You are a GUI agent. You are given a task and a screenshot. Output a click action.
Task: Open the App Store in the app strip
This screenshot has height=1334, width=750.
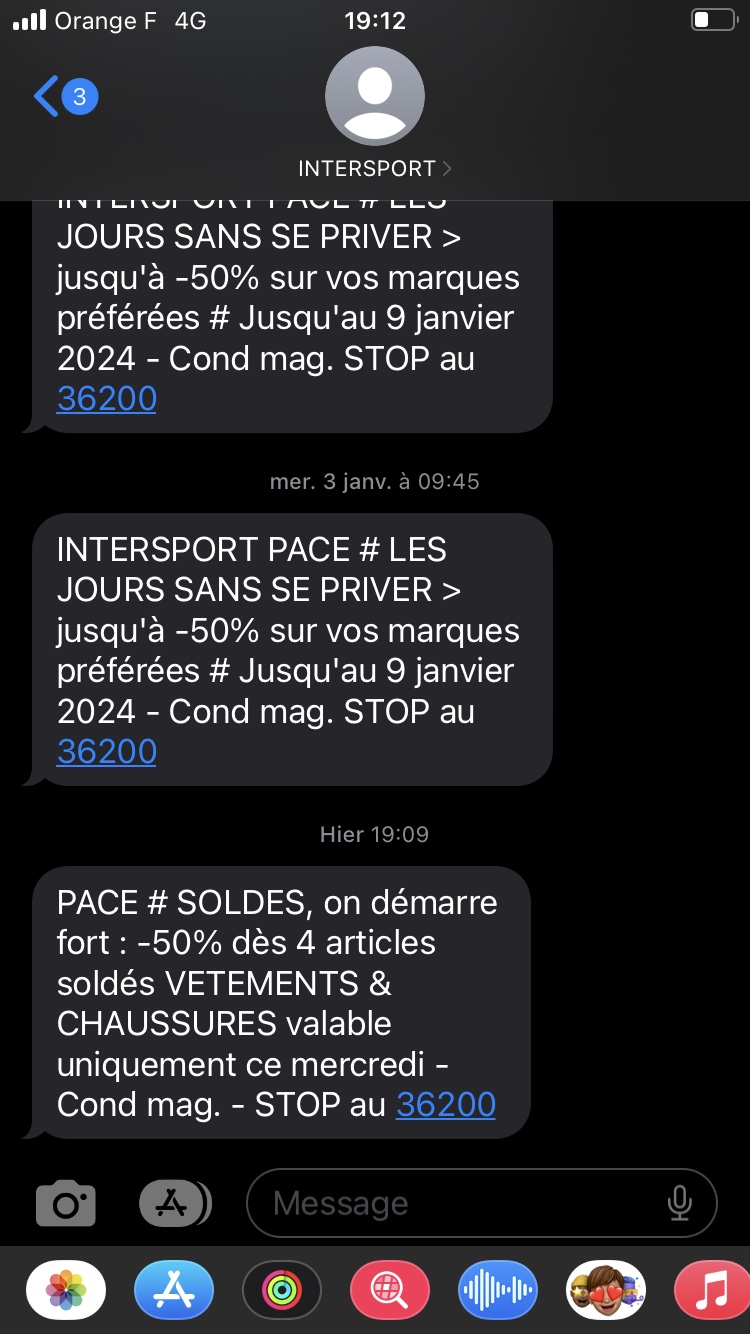coord(174,1291)
